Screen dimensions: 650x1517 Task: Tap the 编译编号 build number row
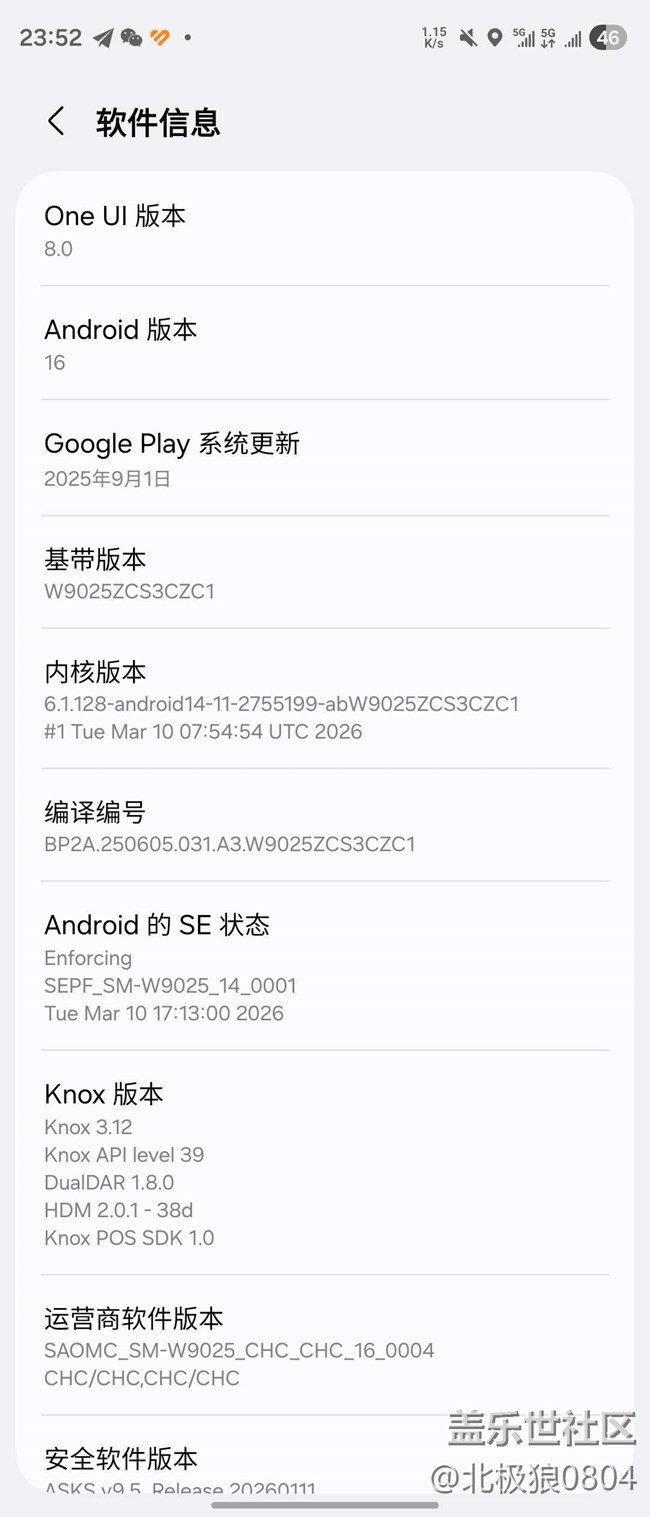point(324,826)
